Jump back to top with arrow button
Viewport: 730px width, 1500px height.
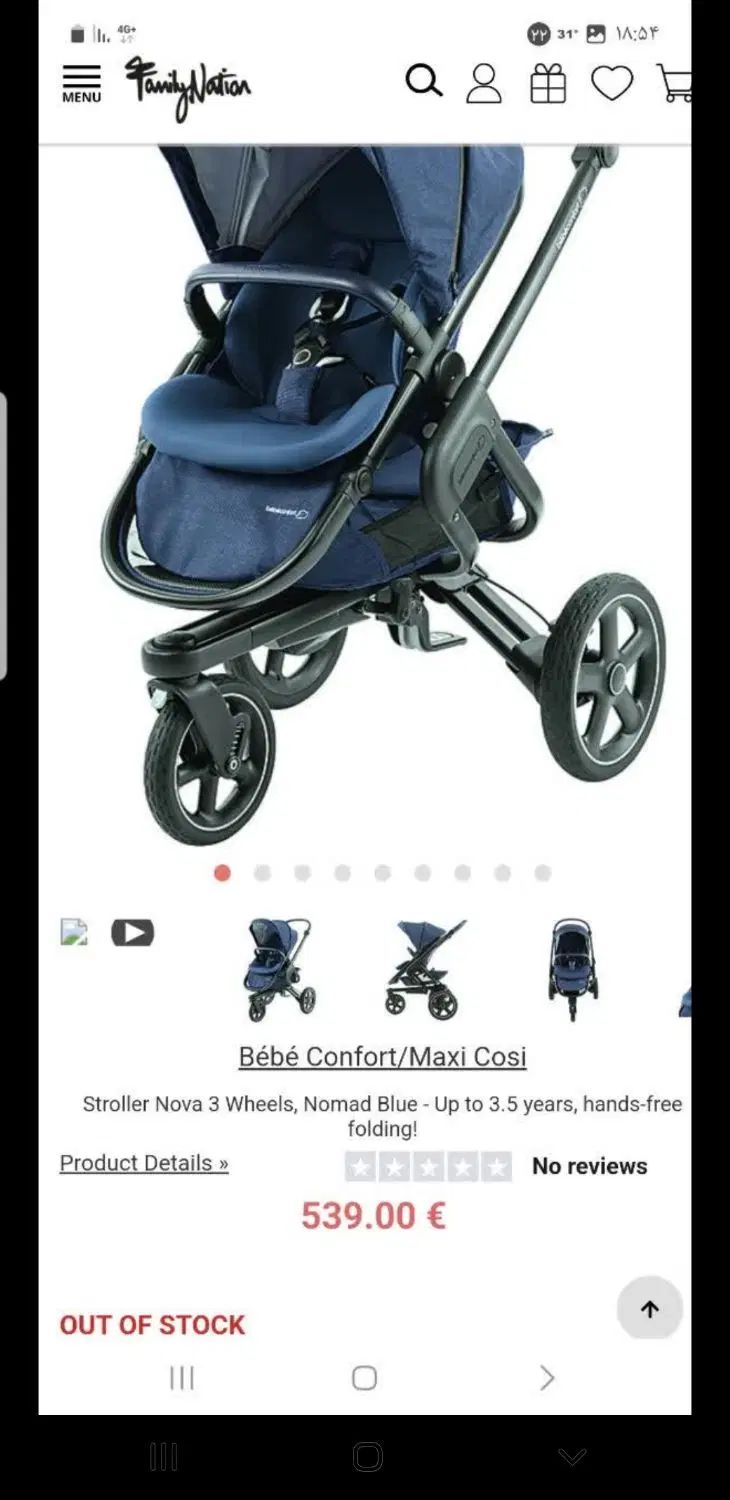click(649, 1309)
